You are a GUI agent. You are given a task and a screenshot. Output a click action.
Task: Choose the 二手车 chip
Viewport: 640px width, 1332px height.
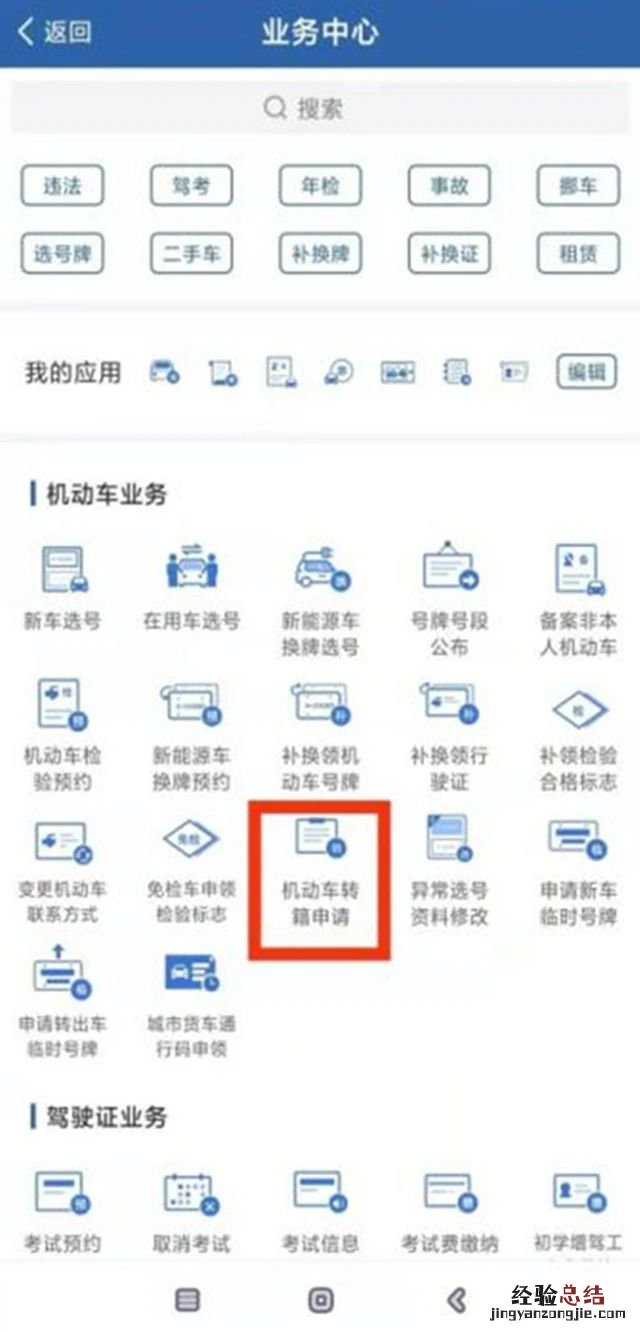191,253
